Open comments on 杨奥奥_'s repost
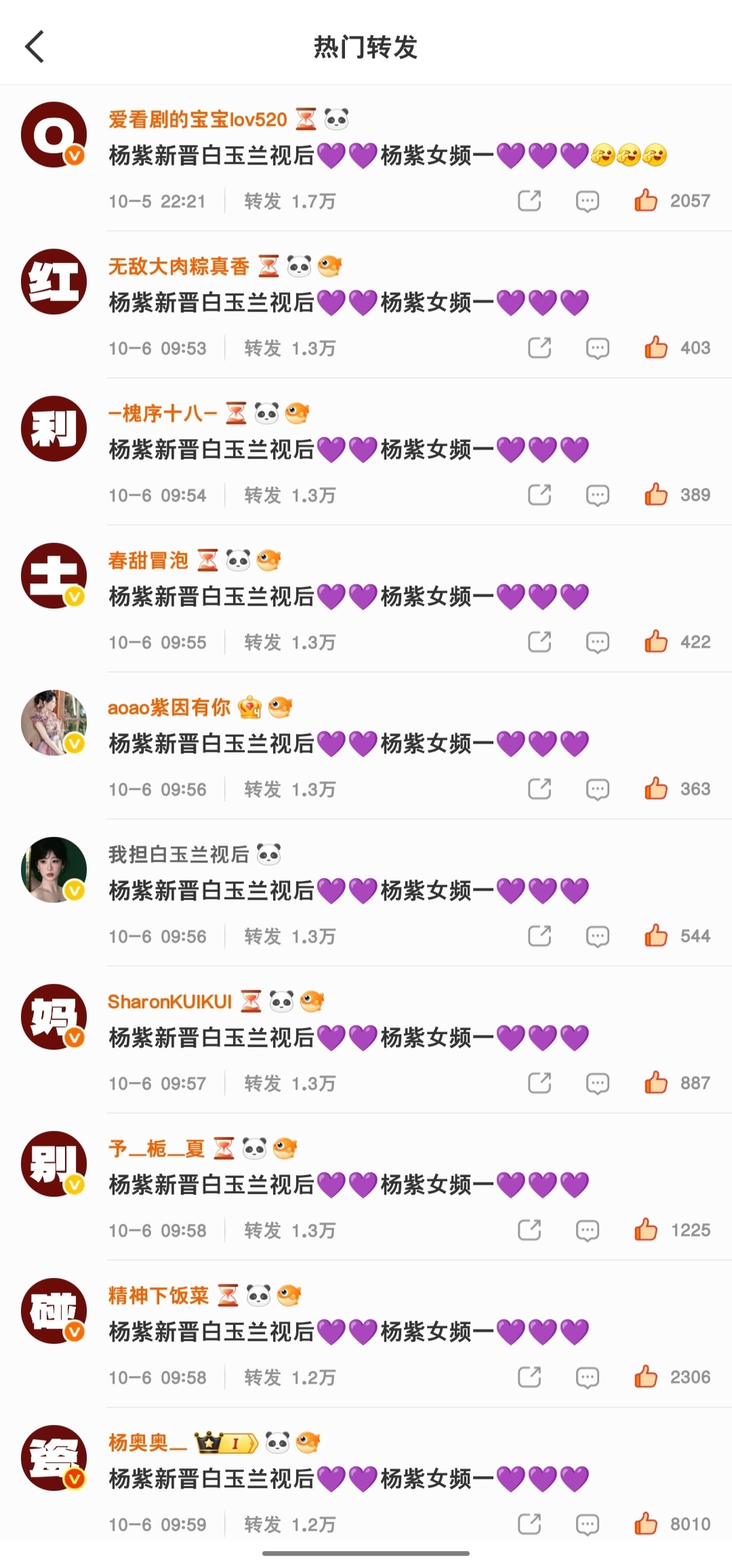The image size is (732, 1568). pyautogui.click(x=587, y=1524)
